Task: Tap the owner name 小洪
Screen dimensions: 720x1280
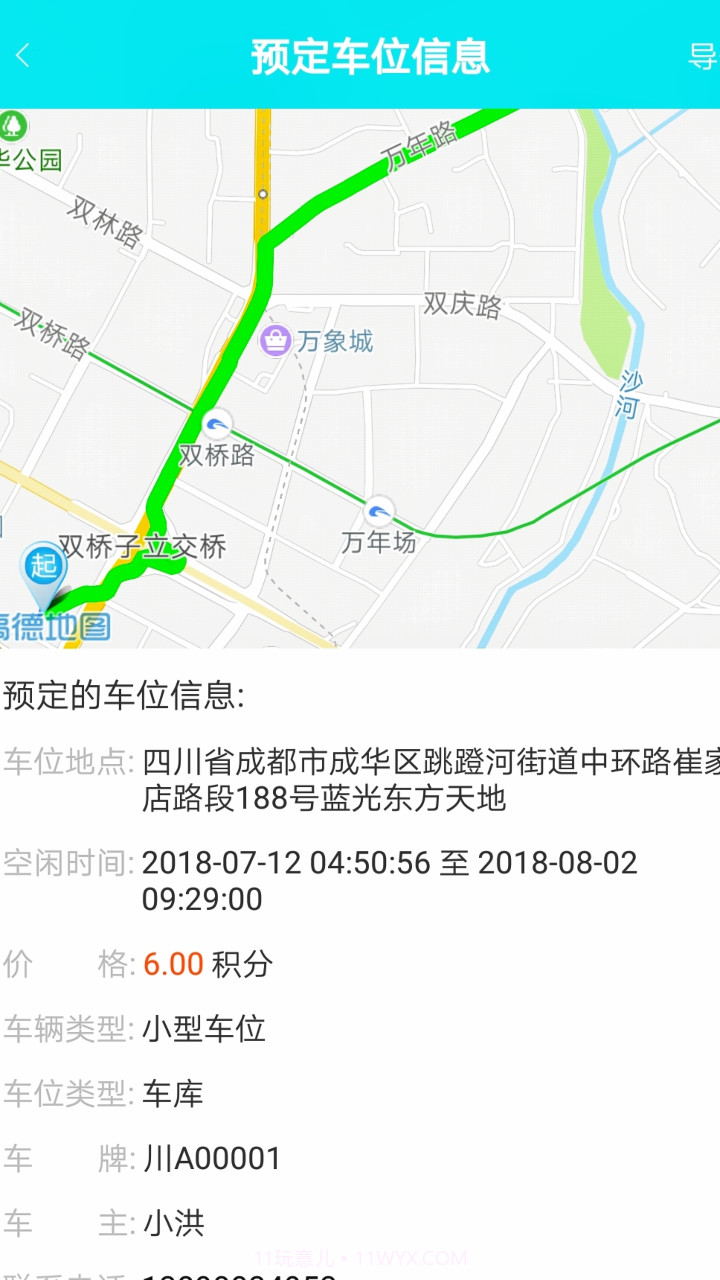Action: point(175,1222)
